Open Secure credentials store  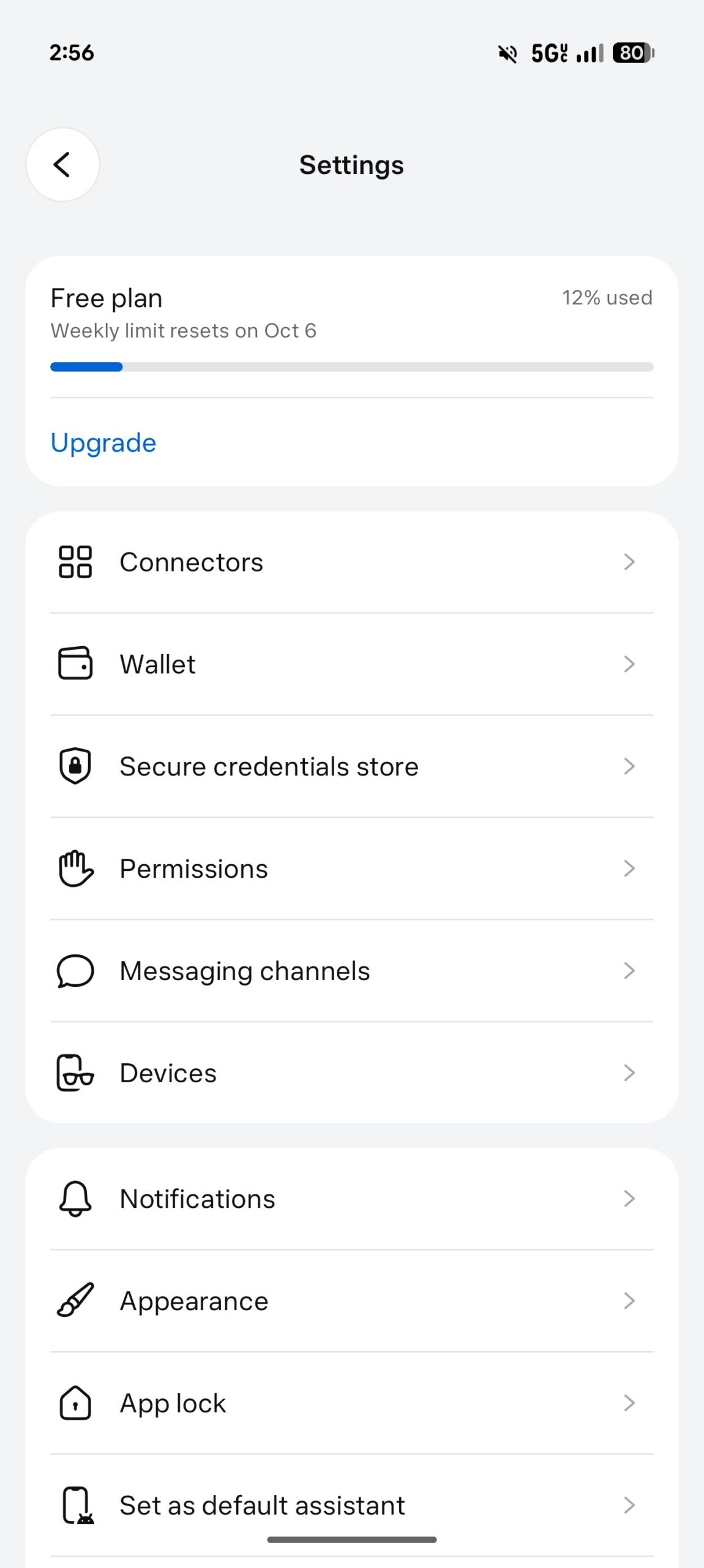[x=352, y=766]
